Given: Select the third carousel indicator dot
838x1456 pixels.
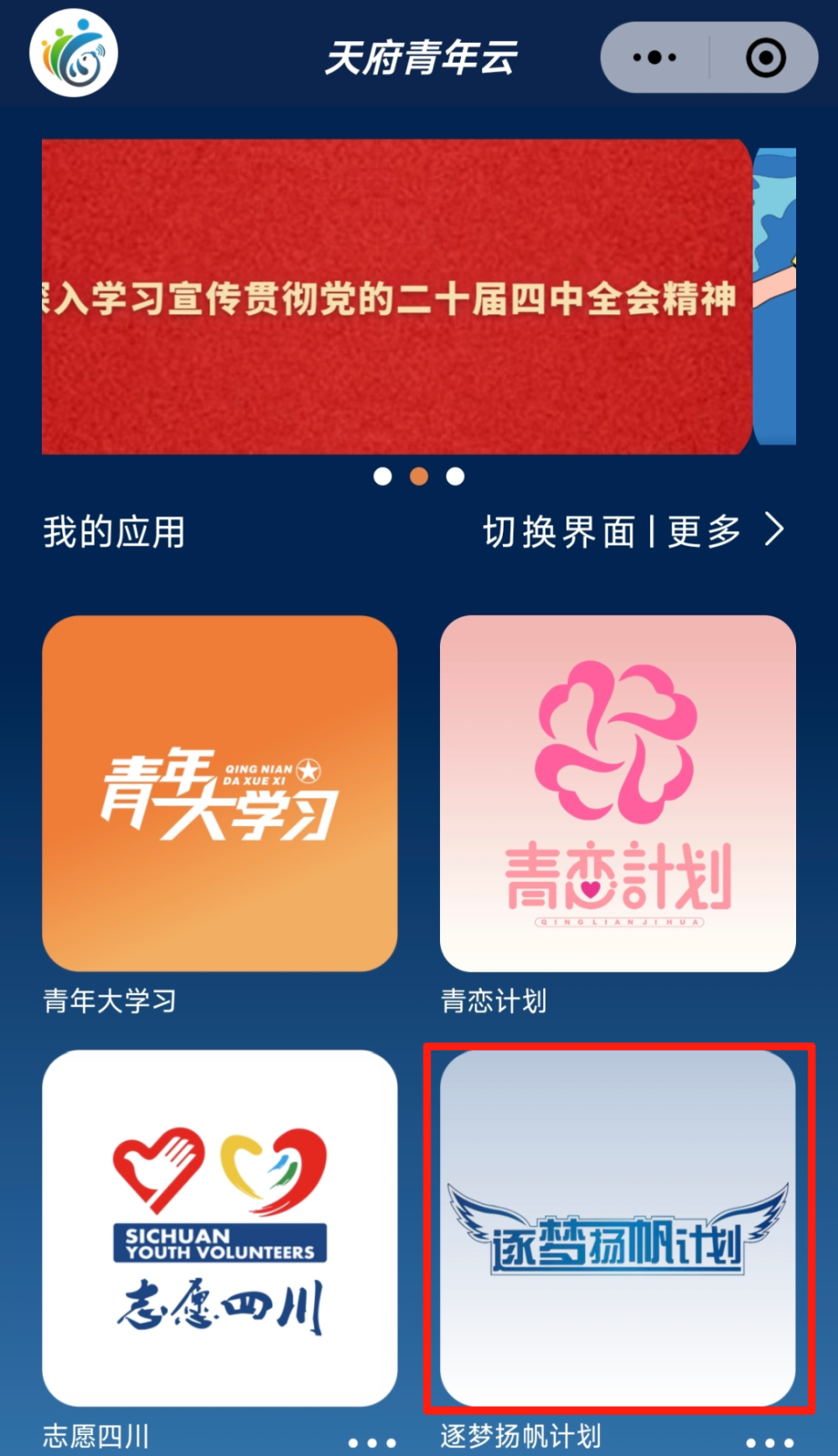Looking at the screenshot, I should pos(454,477).
